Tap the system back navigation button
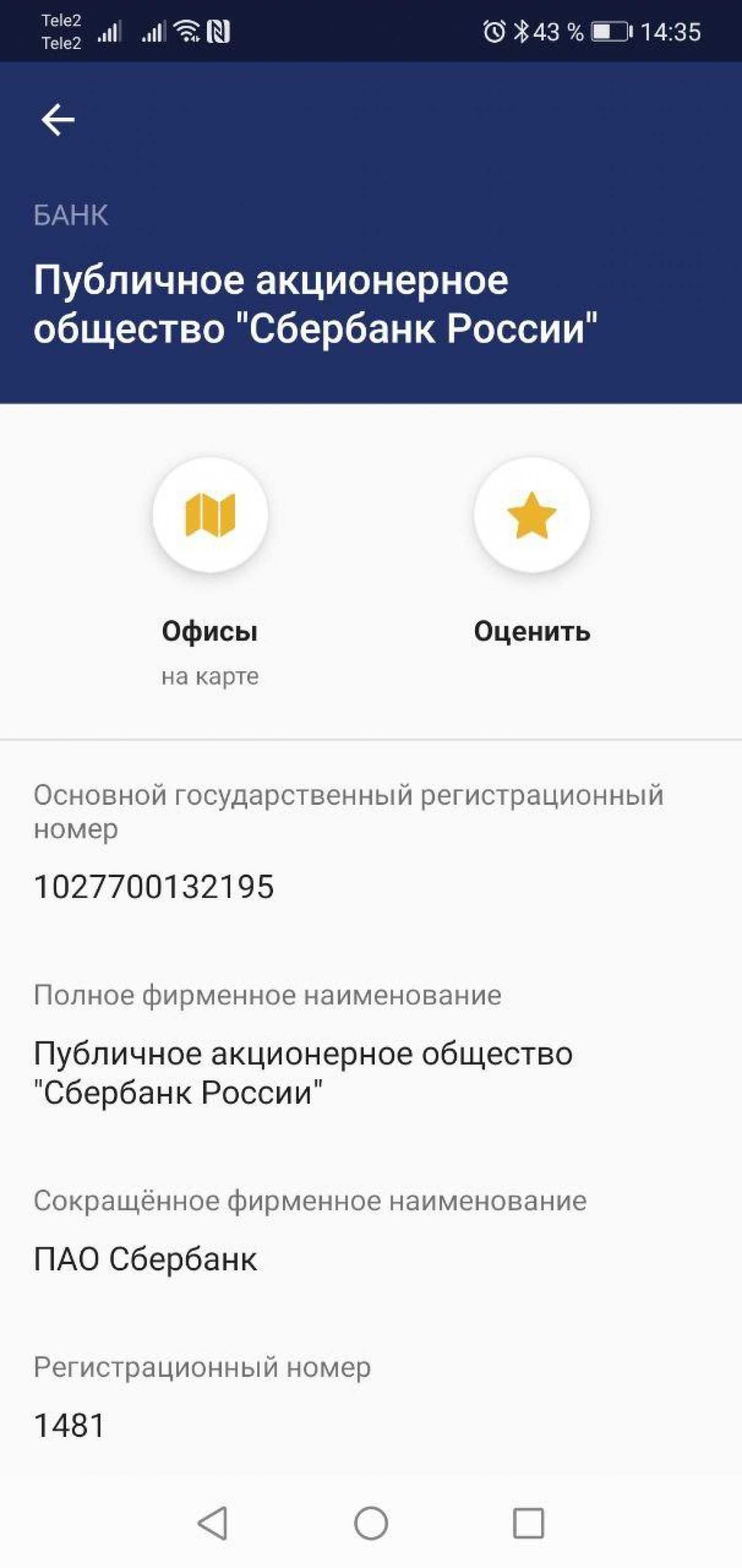The width and height of the screenshot is (742, 1568). pos(213,1524)
